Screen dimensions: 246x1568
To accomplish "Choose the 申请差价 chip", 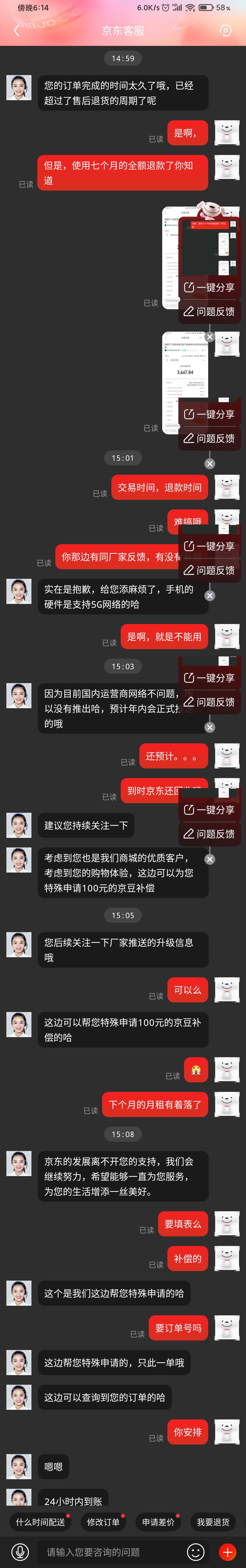I will (x=159, y=1522).
